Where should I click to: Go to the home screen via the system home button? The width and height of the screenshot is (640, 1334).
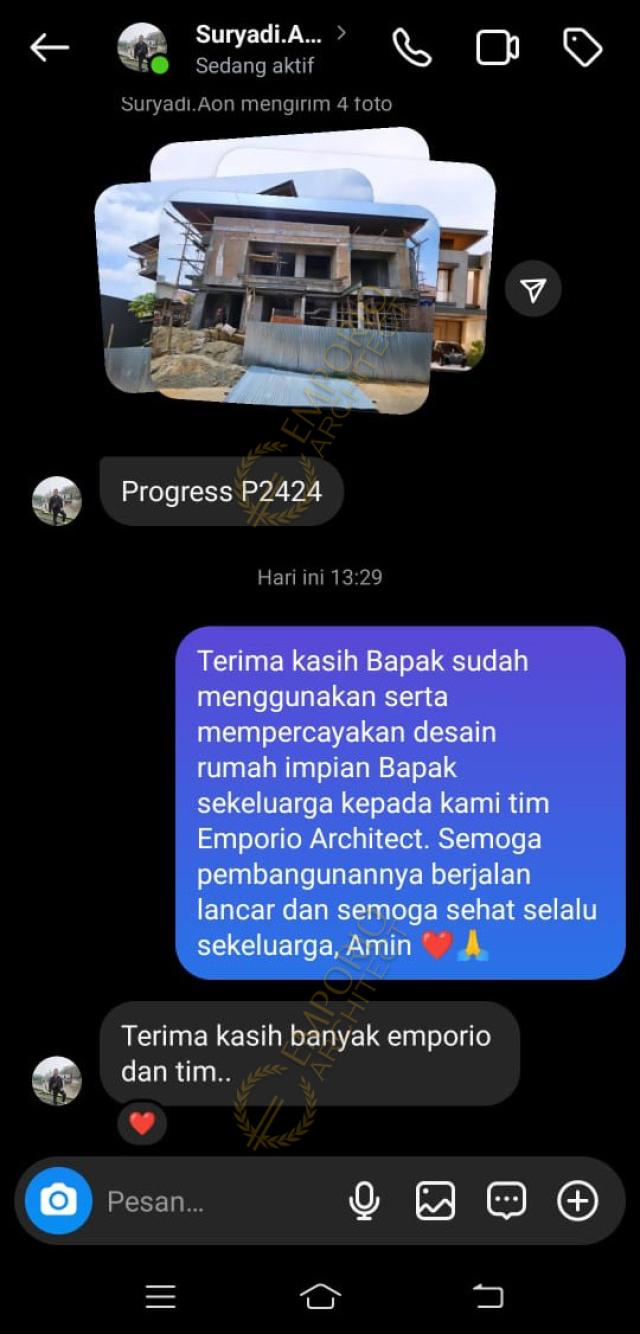point(320,1297)
